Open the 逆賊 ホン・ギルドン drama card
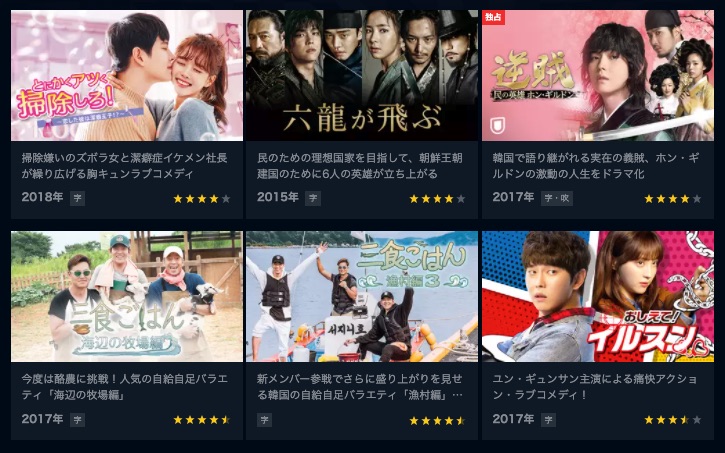 tap(596, 76)
